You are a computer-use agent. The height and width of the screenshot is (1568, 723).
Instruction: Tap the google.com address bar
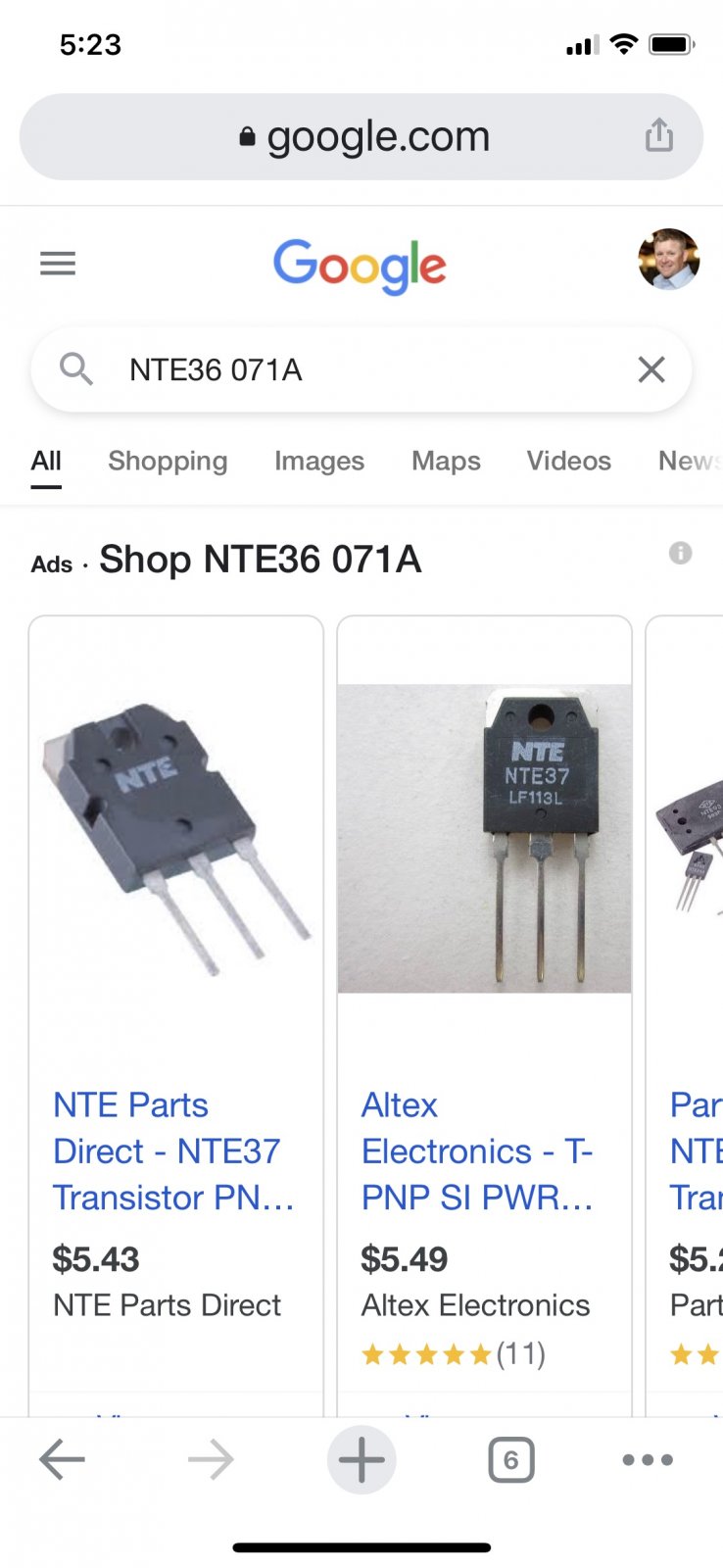click(361, 136)
